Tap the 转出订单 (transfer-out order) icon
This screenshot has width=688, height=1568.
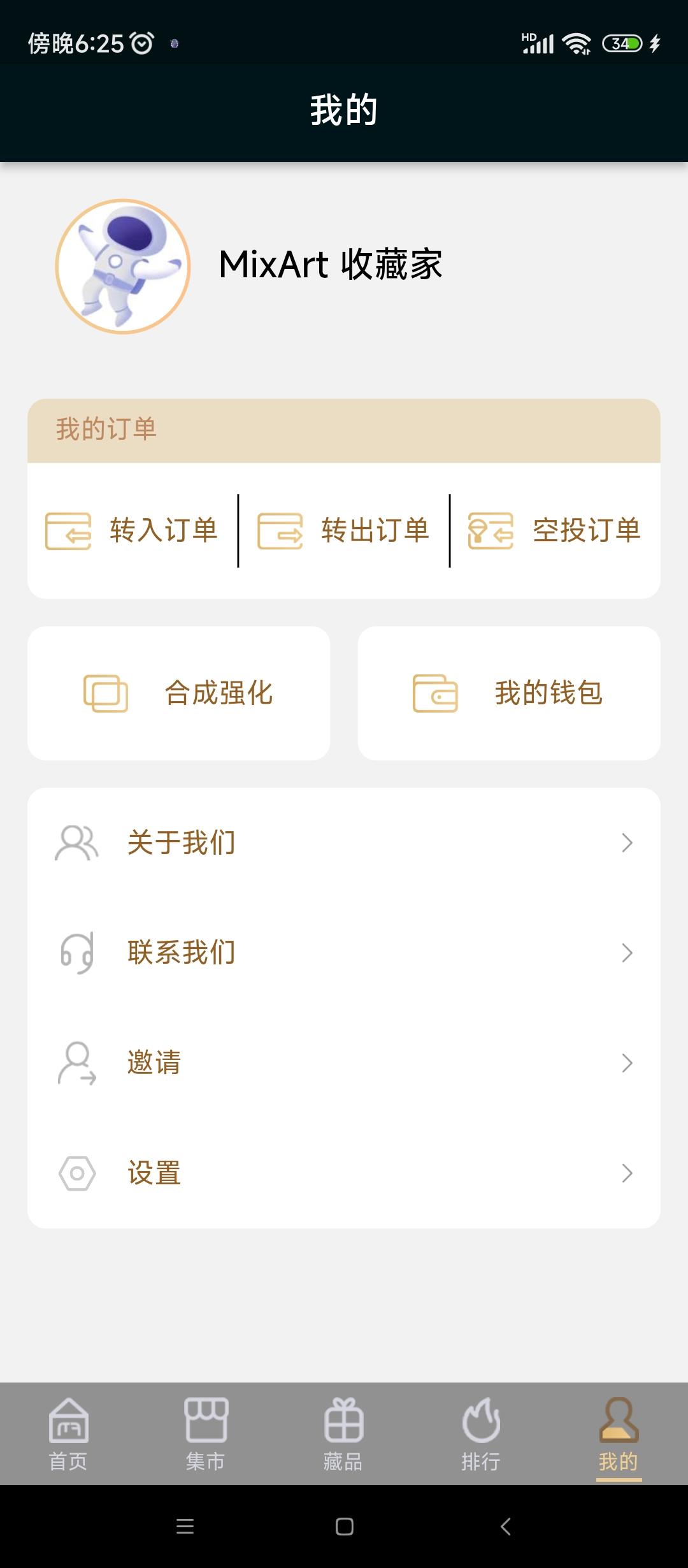click(x=280, y=530)
